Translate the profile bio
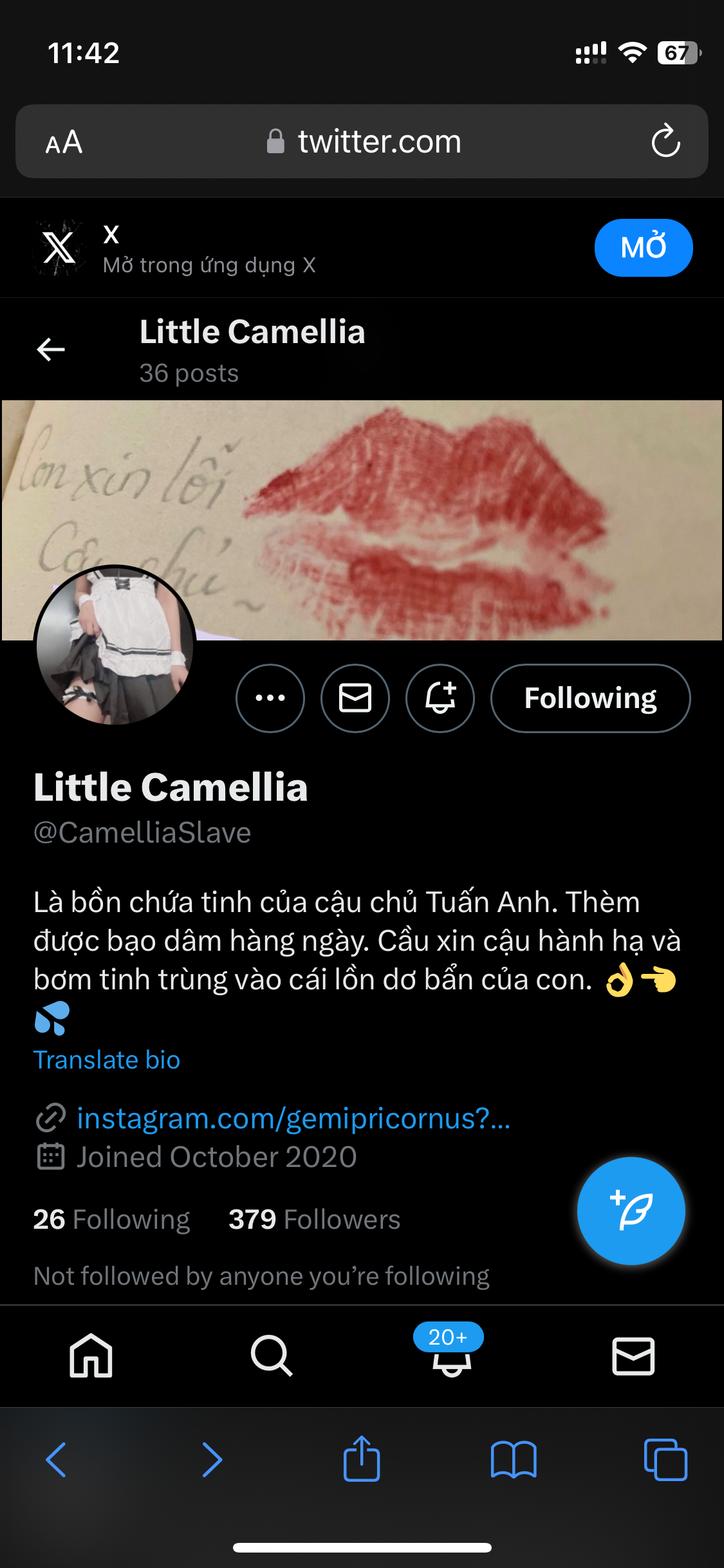This screenshot has height=1568, width=724. [x=107, y=1060]
